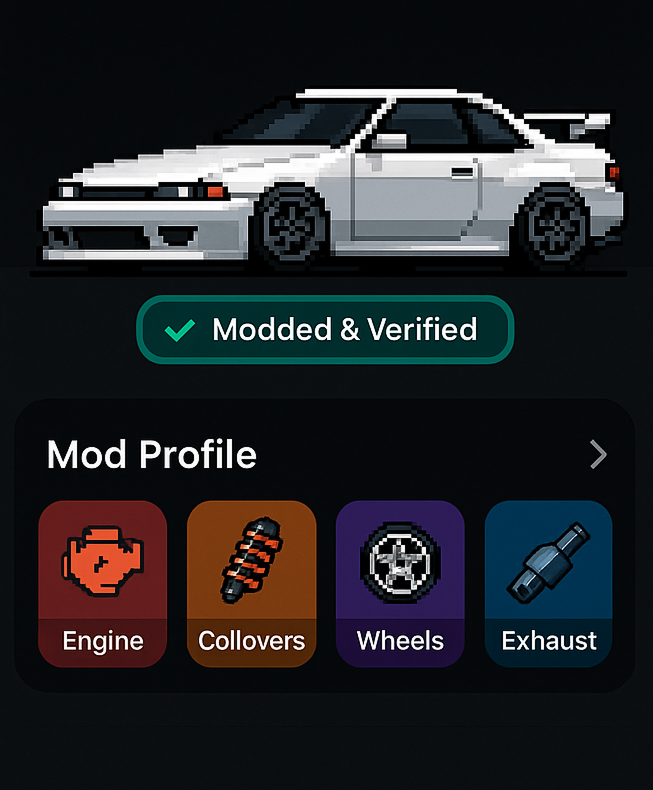Viewport: 653px width, 790px height.
Task: Choose the Exhaust mod tile
Action: [548, 584]
